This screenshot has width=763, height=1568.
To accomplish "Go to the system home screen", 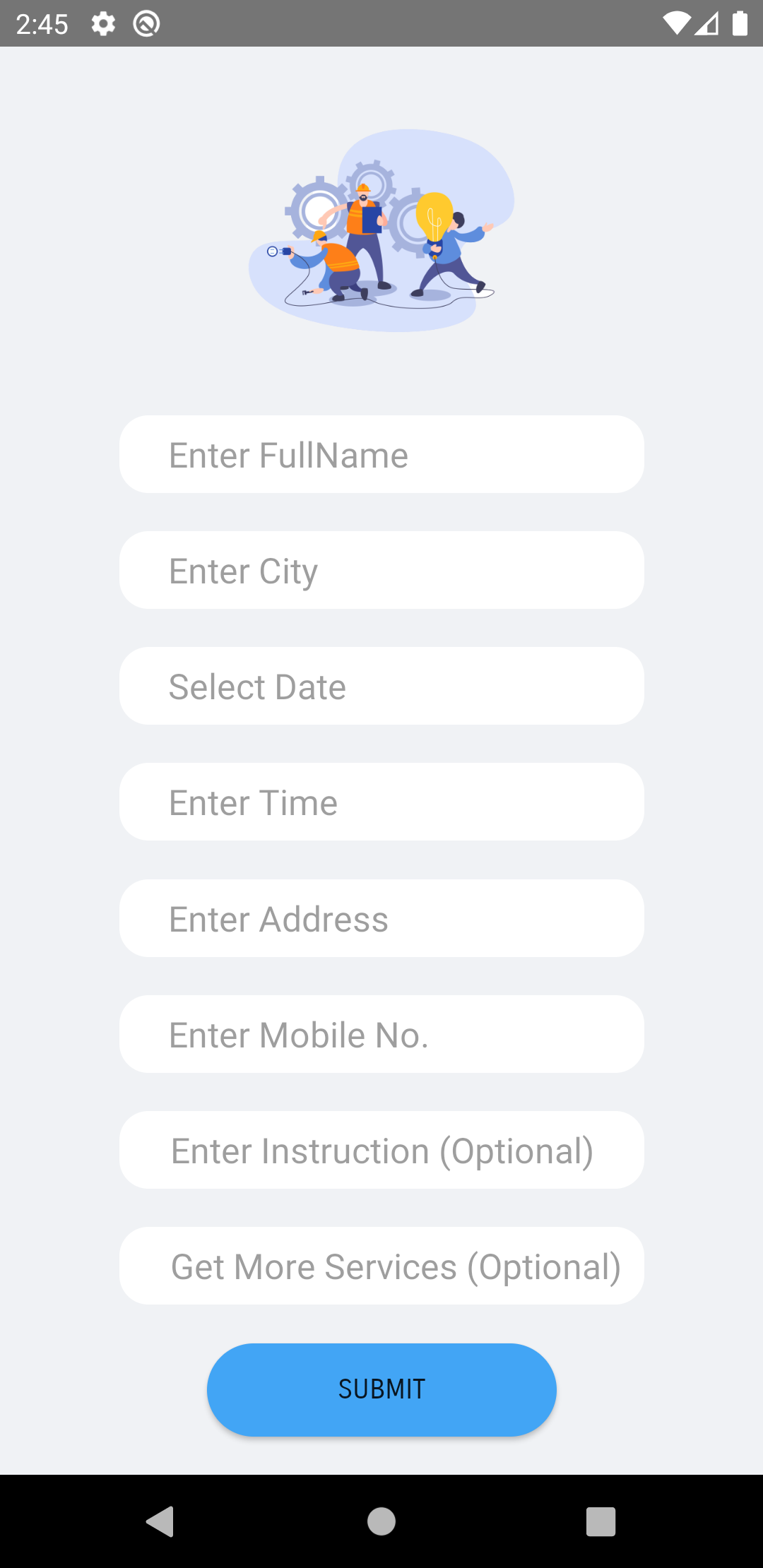I will click(x=381, y=1521).
